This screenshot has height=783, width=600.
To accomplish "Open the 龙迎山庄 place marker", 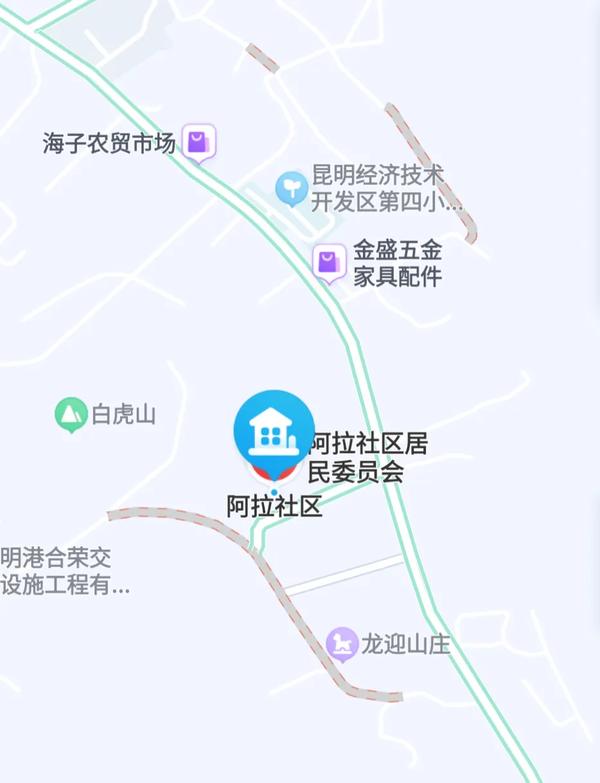I will [x=343, y=643].
